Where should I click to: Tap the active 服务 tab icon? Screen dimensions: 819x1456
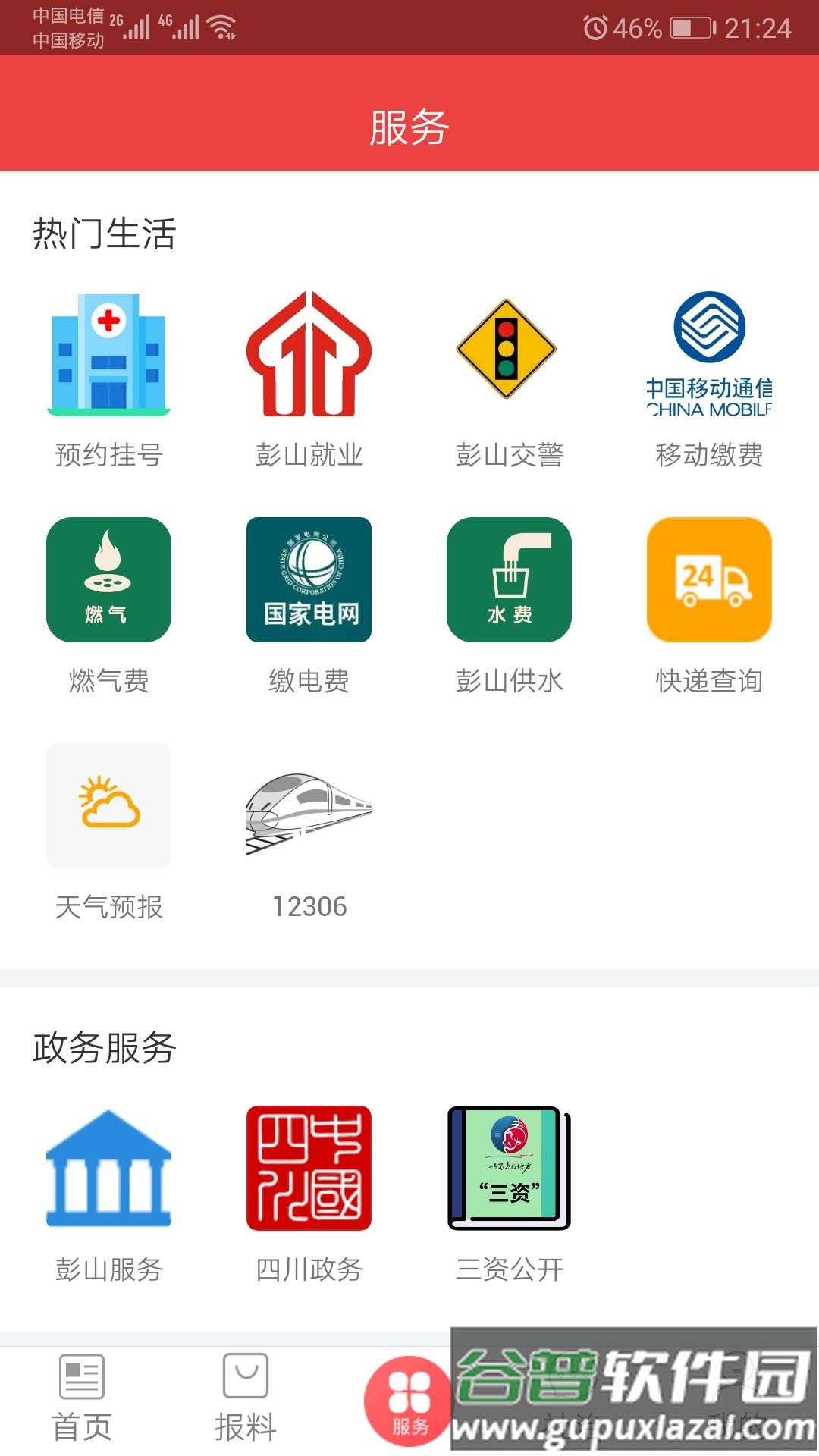408,1399
